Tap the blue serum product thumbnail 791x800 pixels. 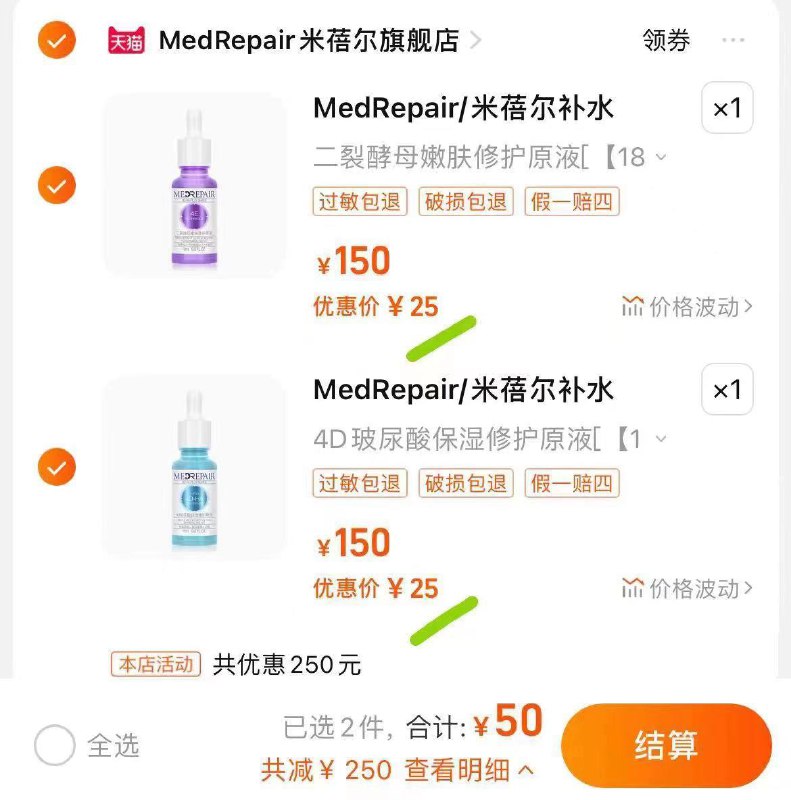[x=196, y=467]
